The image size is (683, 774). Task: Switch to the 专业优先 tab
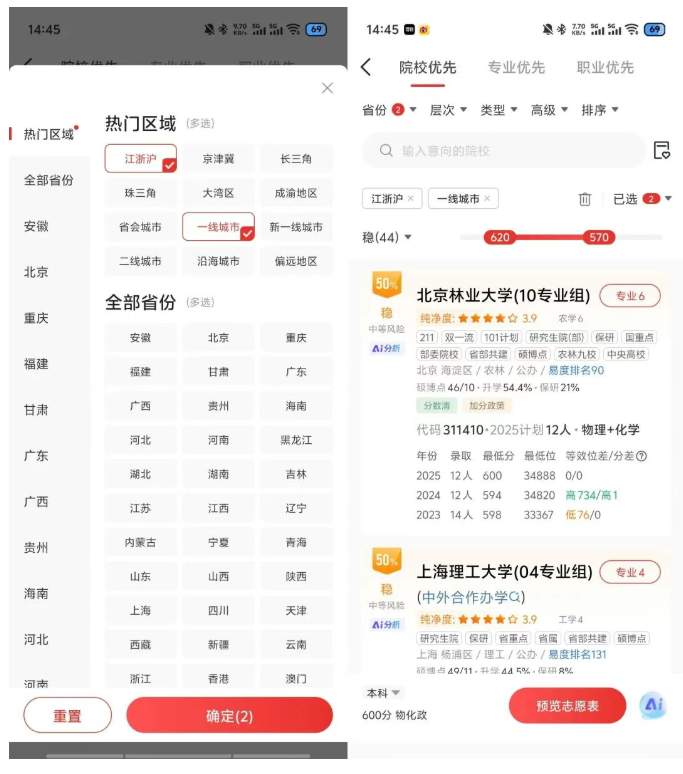pyautogui.click(x=516, y=68)
